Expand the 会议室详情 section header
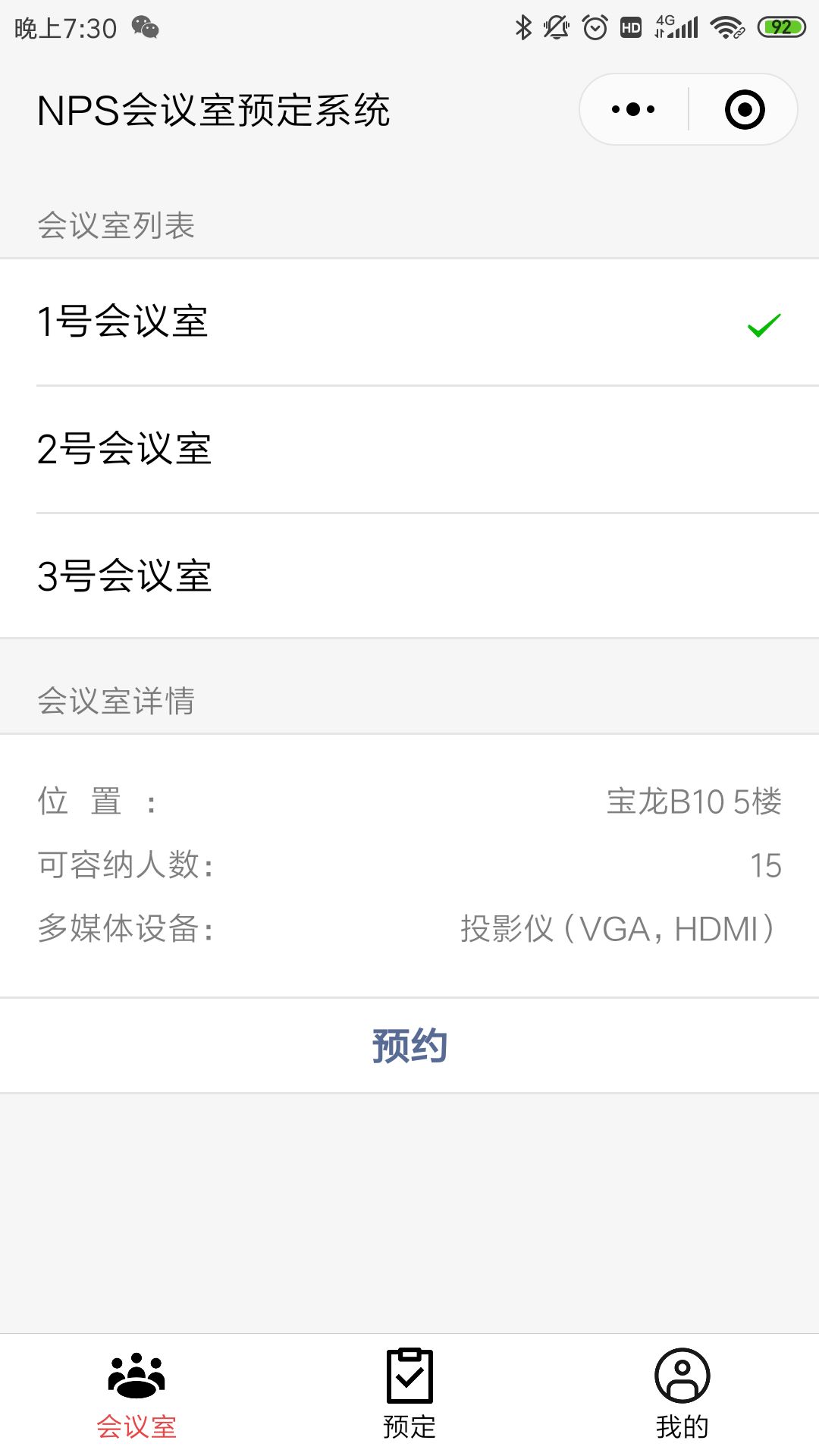This screenshot has height=1456, width=819. click(118, 701)
